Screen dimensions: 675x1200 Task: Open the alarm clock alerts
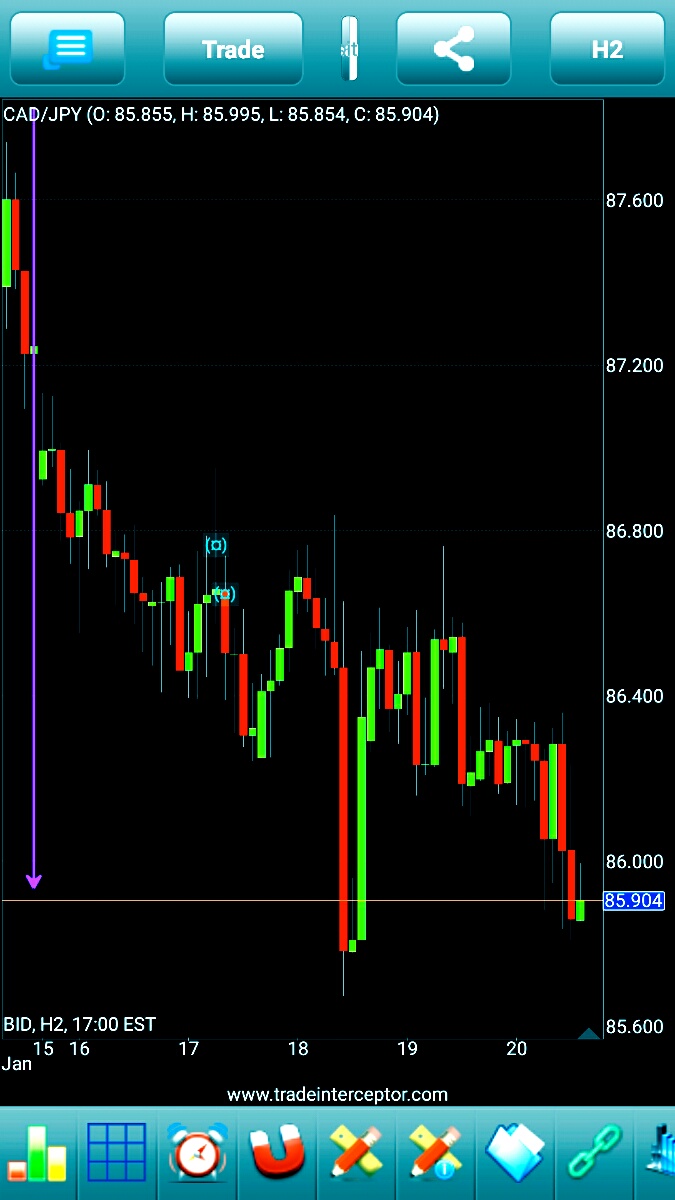(197, 1154)
